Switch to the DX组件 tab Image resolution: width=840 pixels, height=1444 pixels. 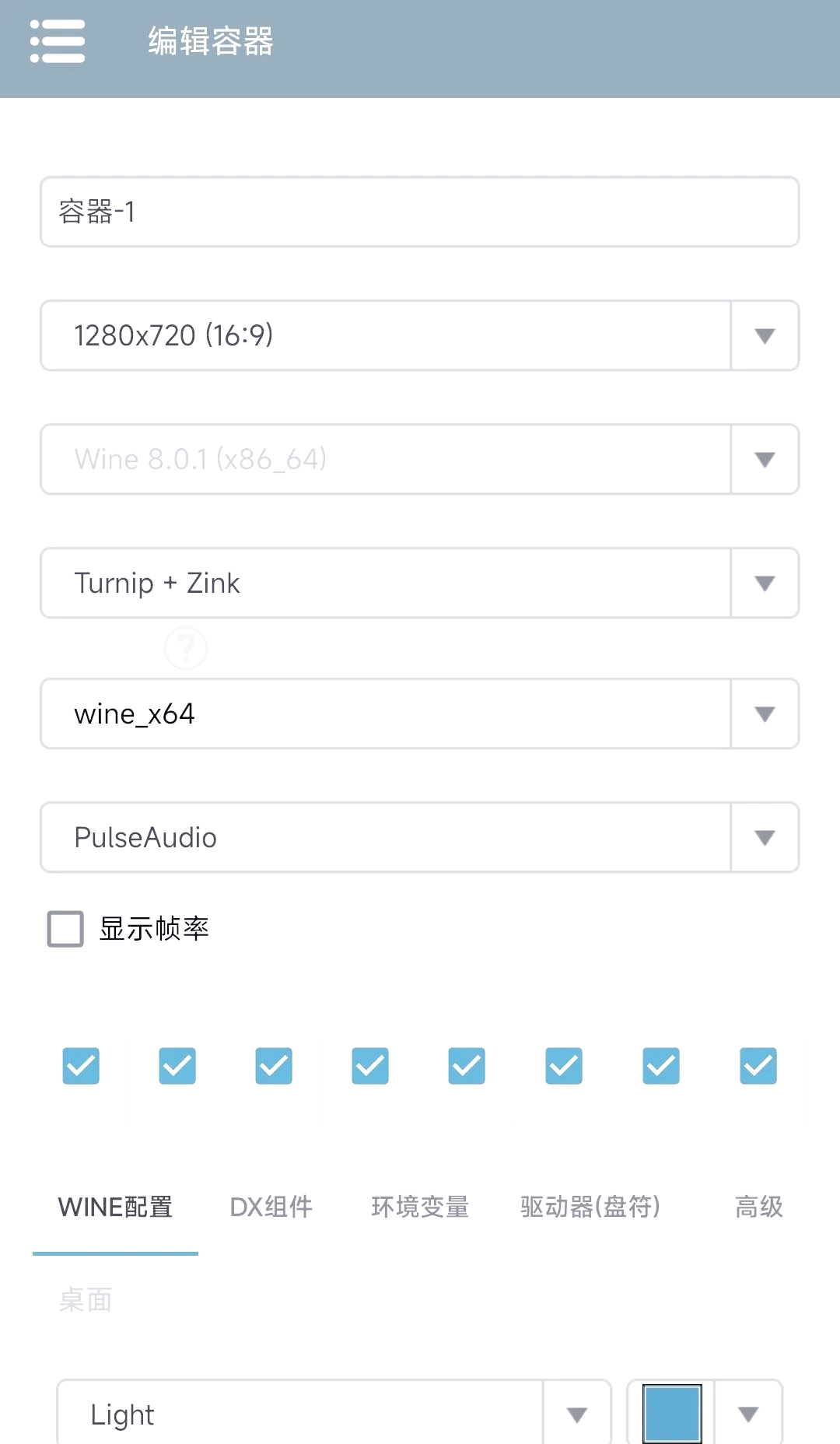coord(270,1207)
